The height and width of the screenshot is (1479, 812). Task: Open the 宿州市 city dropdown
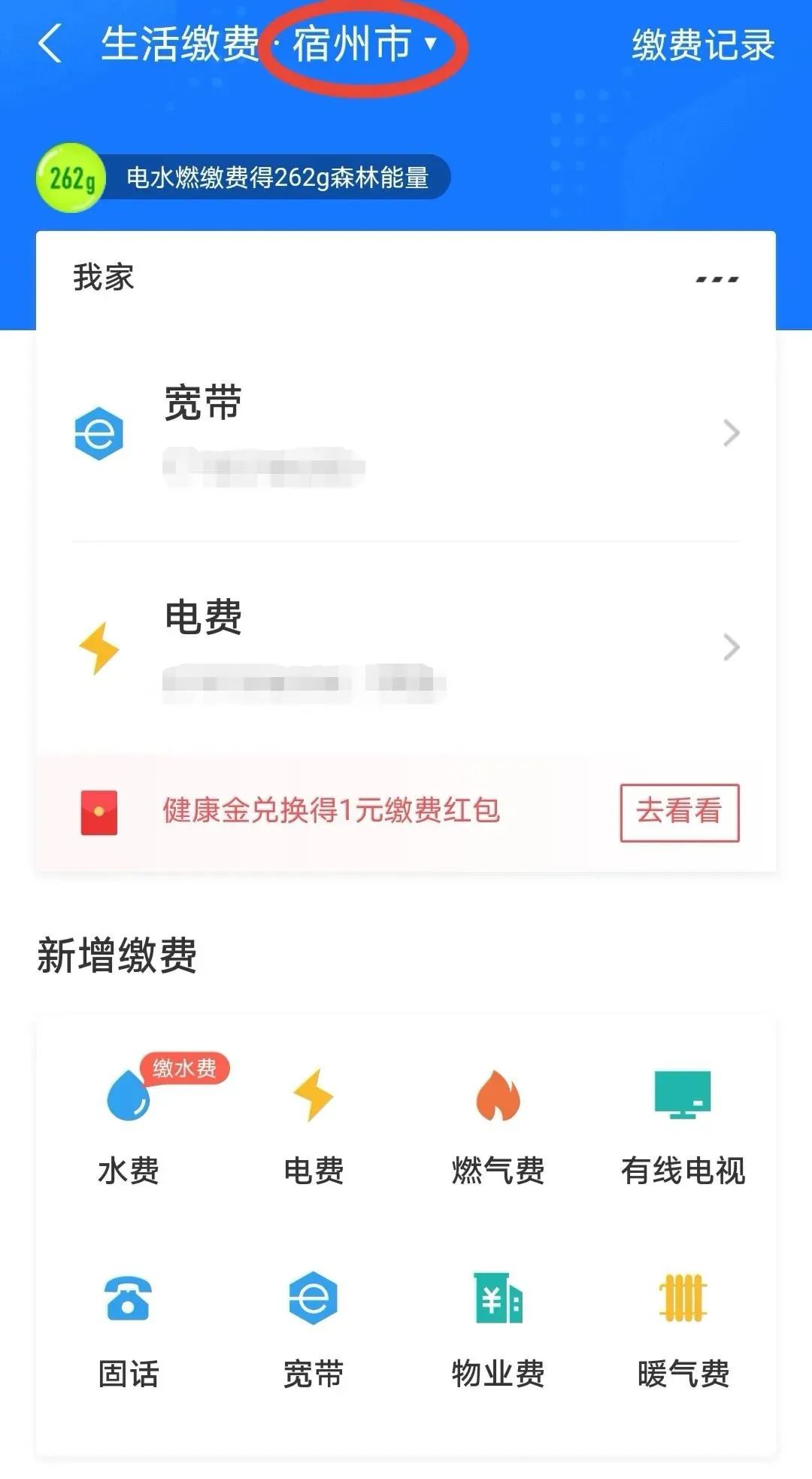[x=365, y=44]
